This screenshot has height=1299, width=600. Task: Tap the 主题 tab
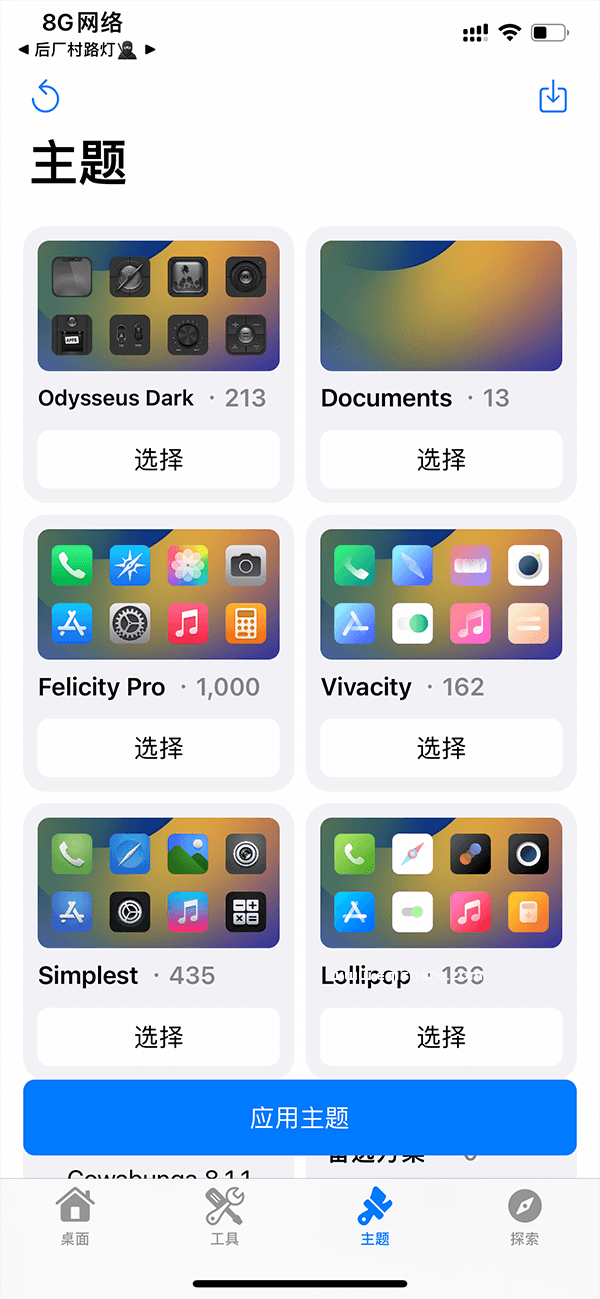click(375, 1216)
